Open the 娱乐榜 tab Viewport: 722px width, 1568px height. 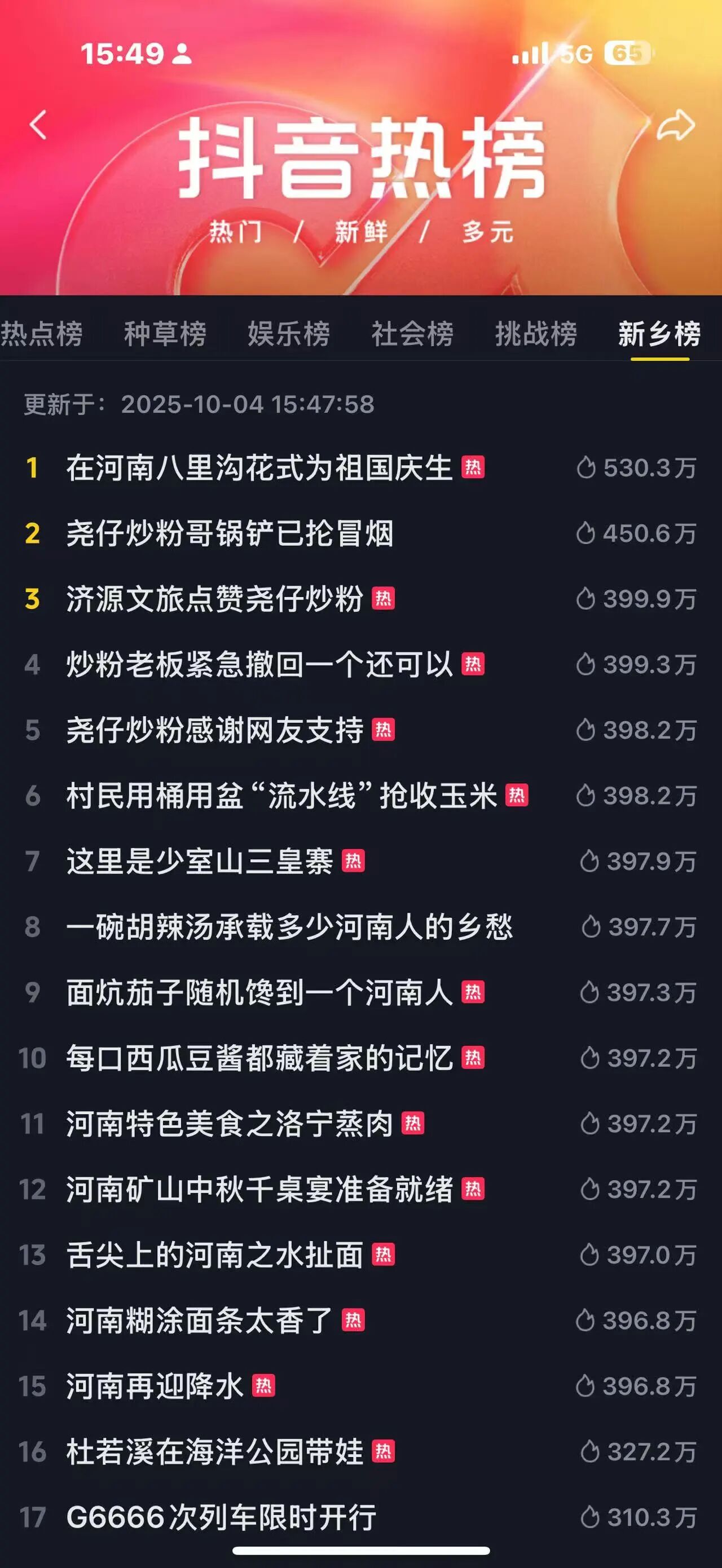coord(289,334)
